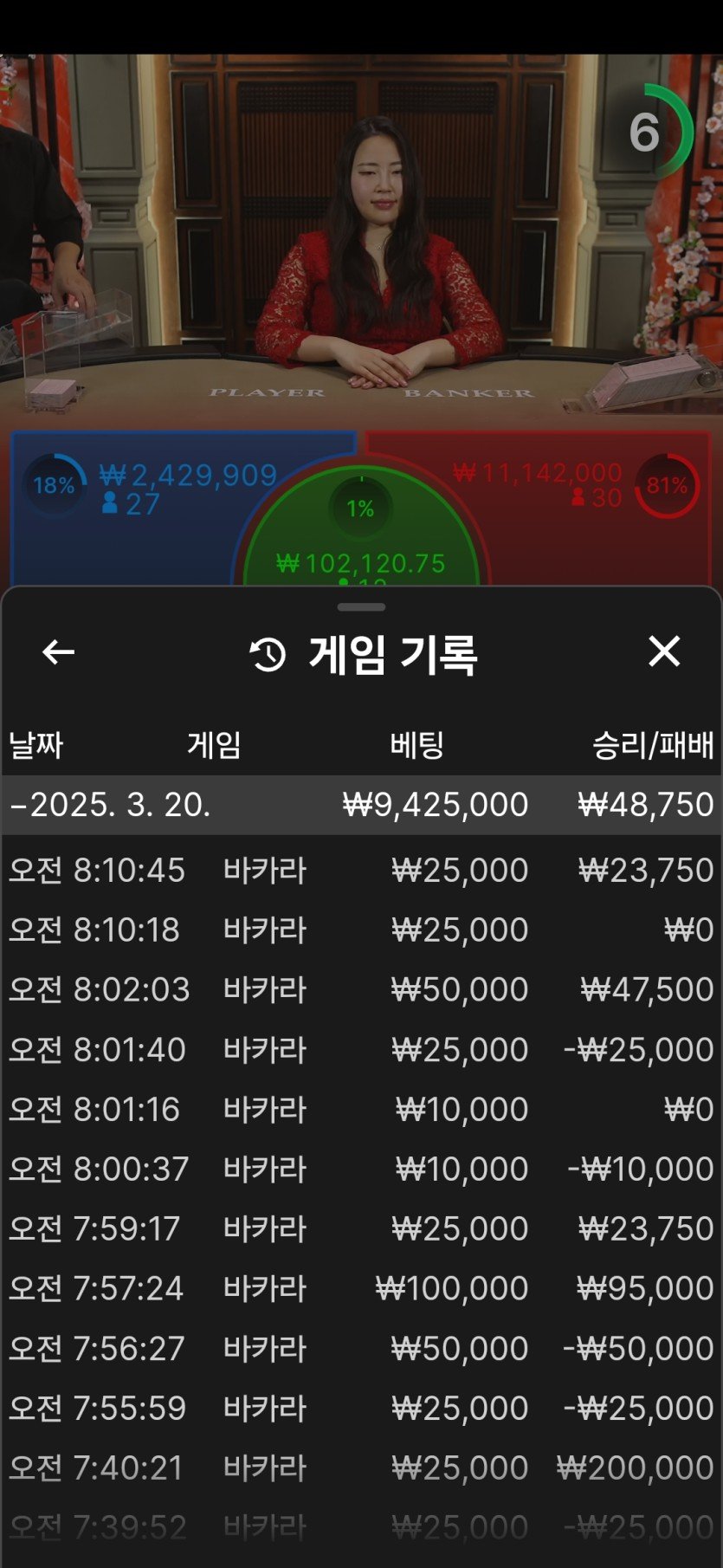This screenshot has width=723, height=1568.
Task: Select the 오전 7:59:17 game entry
Action: point(361,1228)
